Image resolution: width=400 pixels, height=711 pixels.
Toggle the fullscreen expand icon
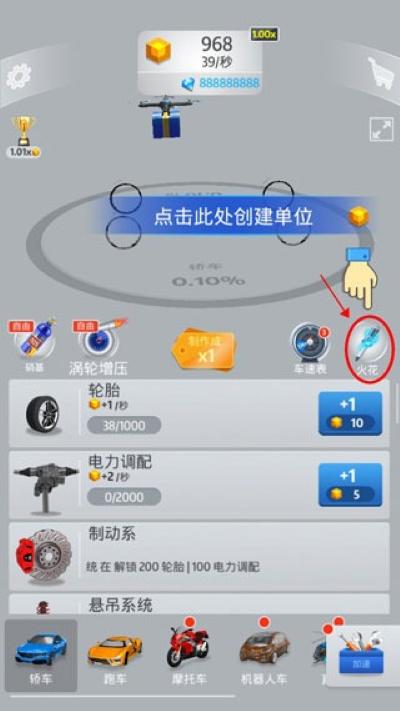381,129
